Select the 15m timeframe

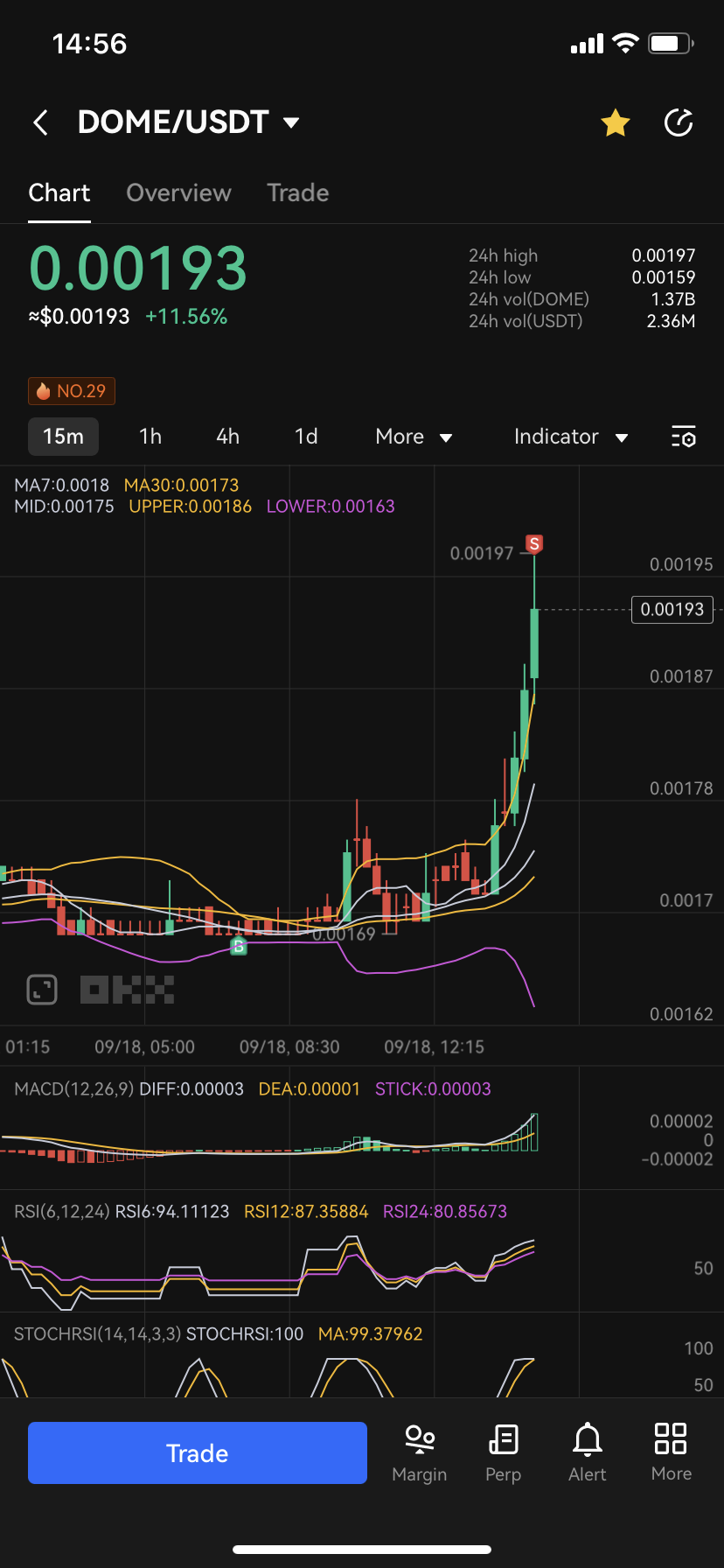tap(63, 437)
